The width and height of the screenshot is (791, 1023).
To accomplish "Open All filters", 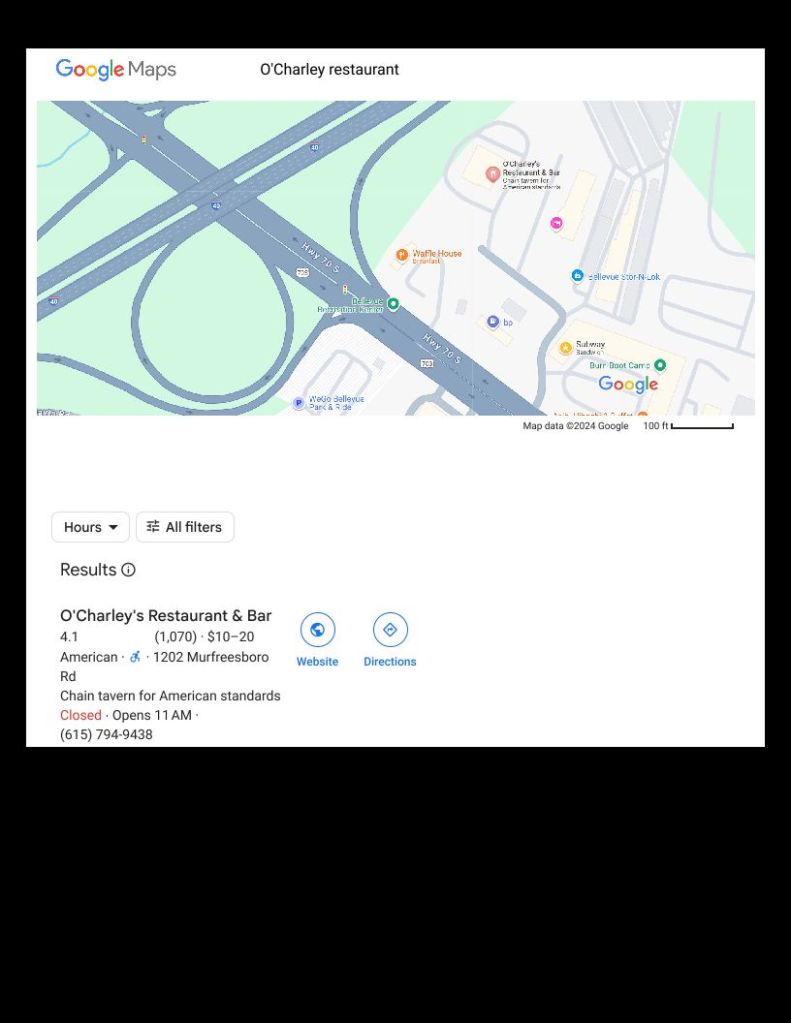I will point(185,527).
